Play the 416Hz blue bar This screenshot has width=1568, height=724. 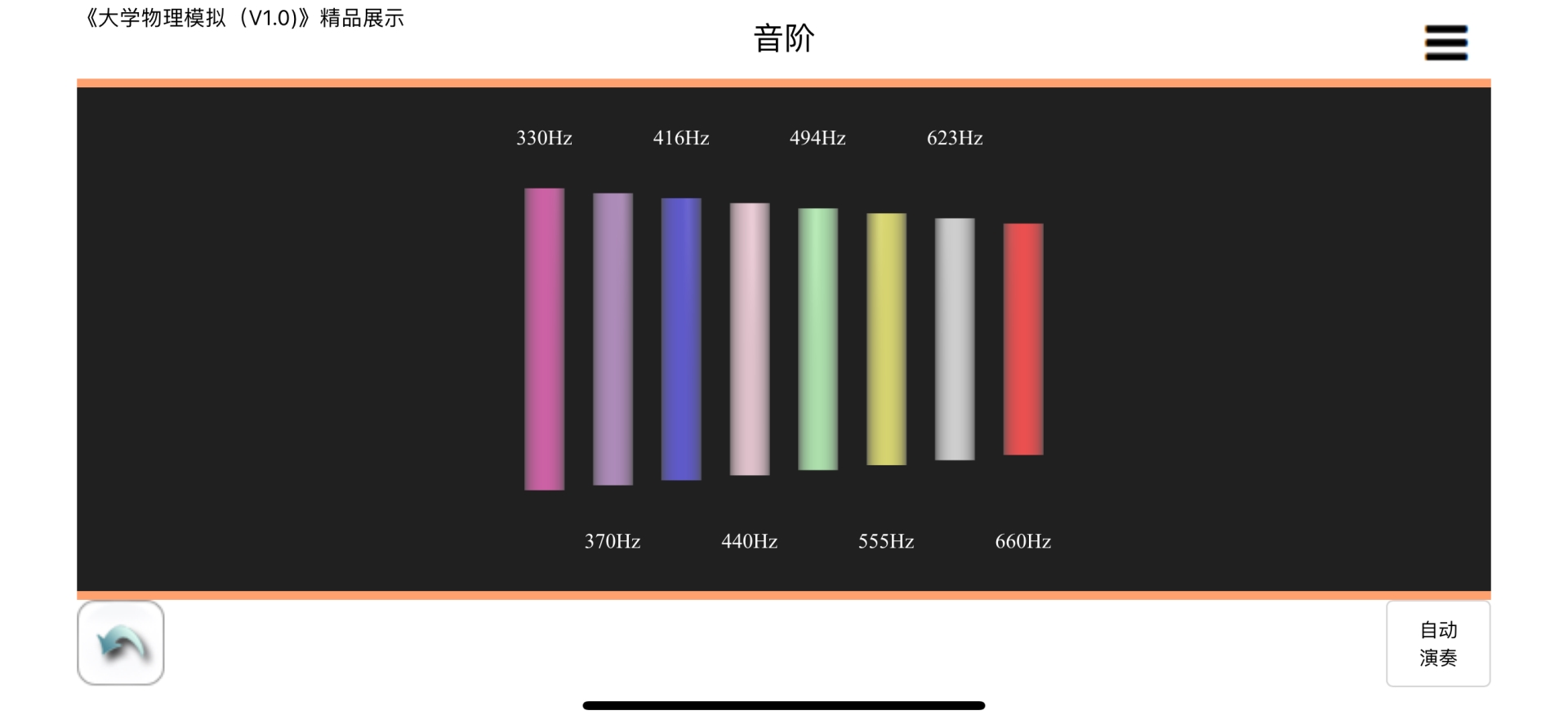click(681, 339)
